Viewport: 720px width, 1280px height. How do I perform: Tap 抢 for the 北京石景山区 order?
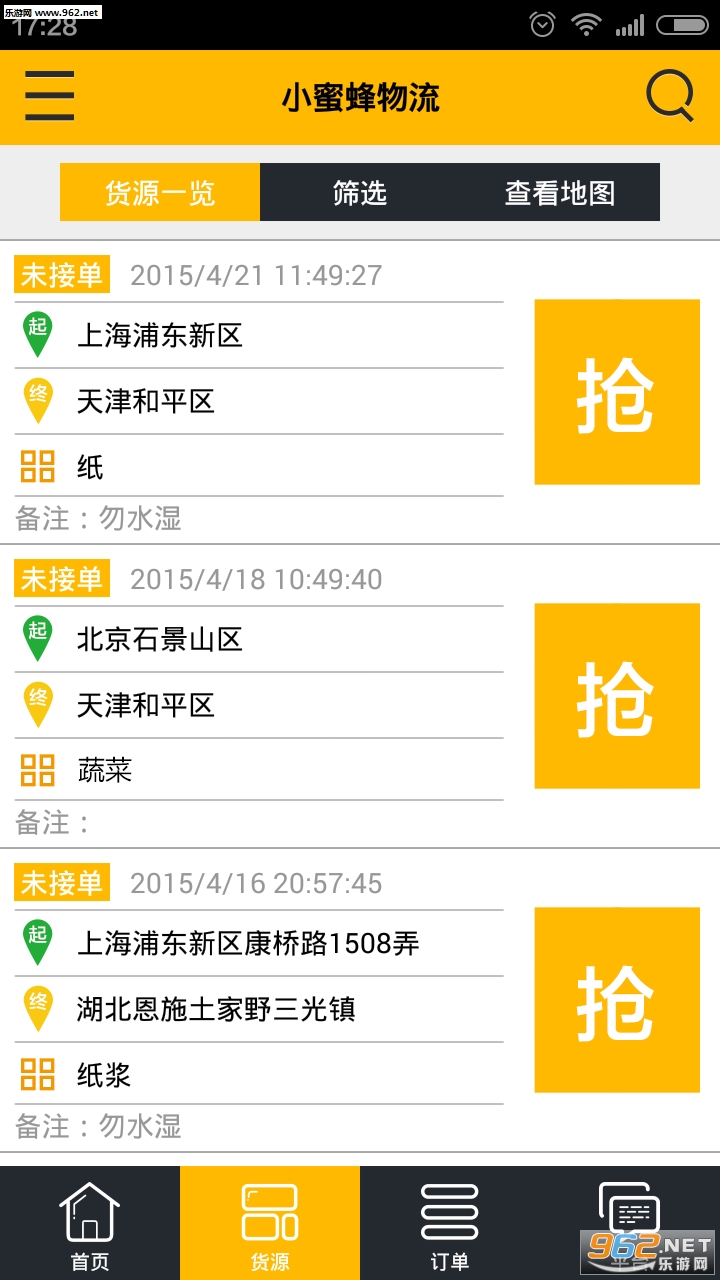(616, 696)
